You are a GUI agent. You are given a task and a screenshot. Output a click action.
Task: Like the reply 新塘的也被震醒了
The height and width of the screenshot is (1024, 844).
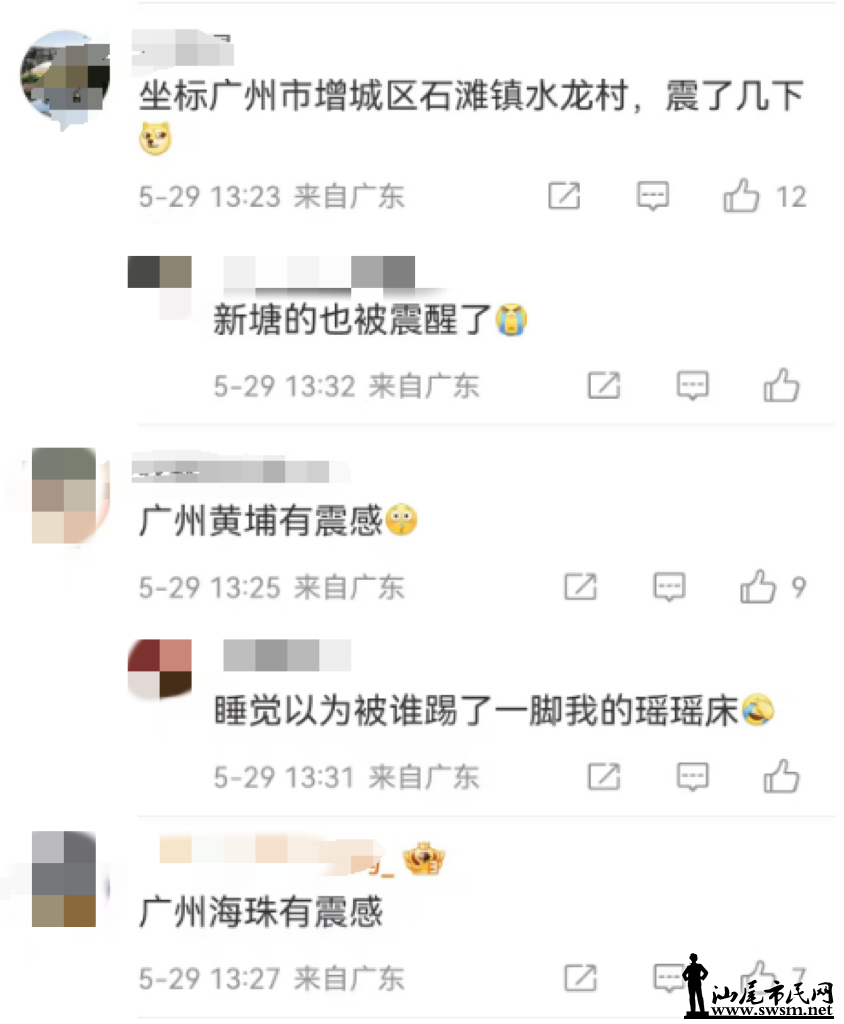pyautogui.click(x=781, y=385)
